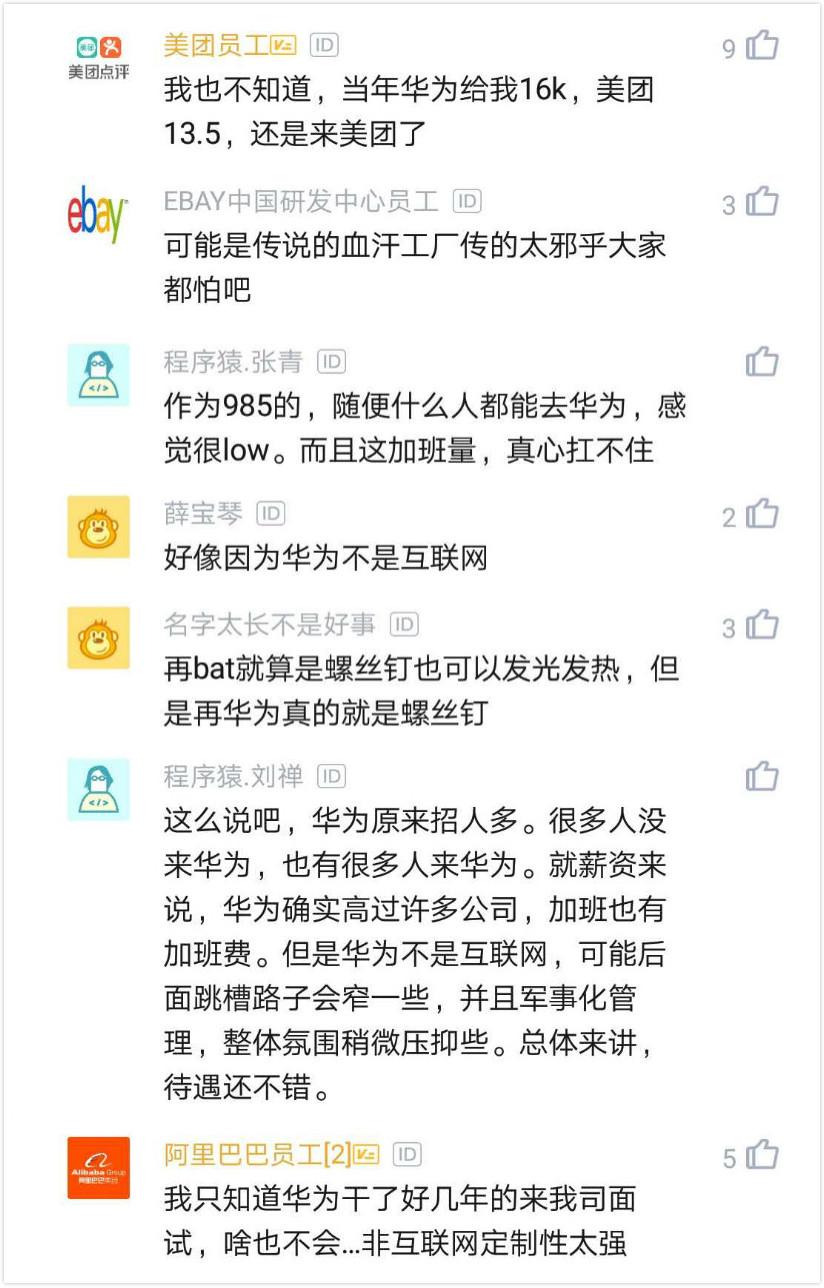Image resolution: width=824 pixels, height=1288 pixels.
Task: Click 程序猿.张青's programmer avatar
Action: [96, 375]
